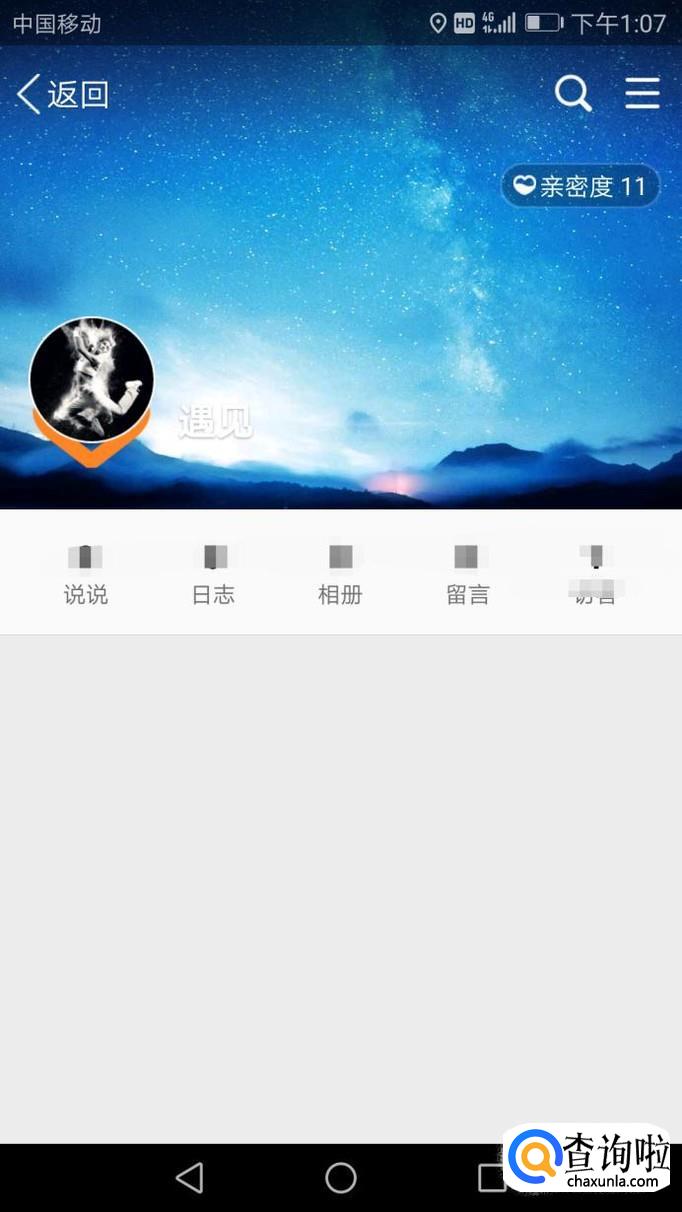Tap the system home circle

coord(341,1177)
